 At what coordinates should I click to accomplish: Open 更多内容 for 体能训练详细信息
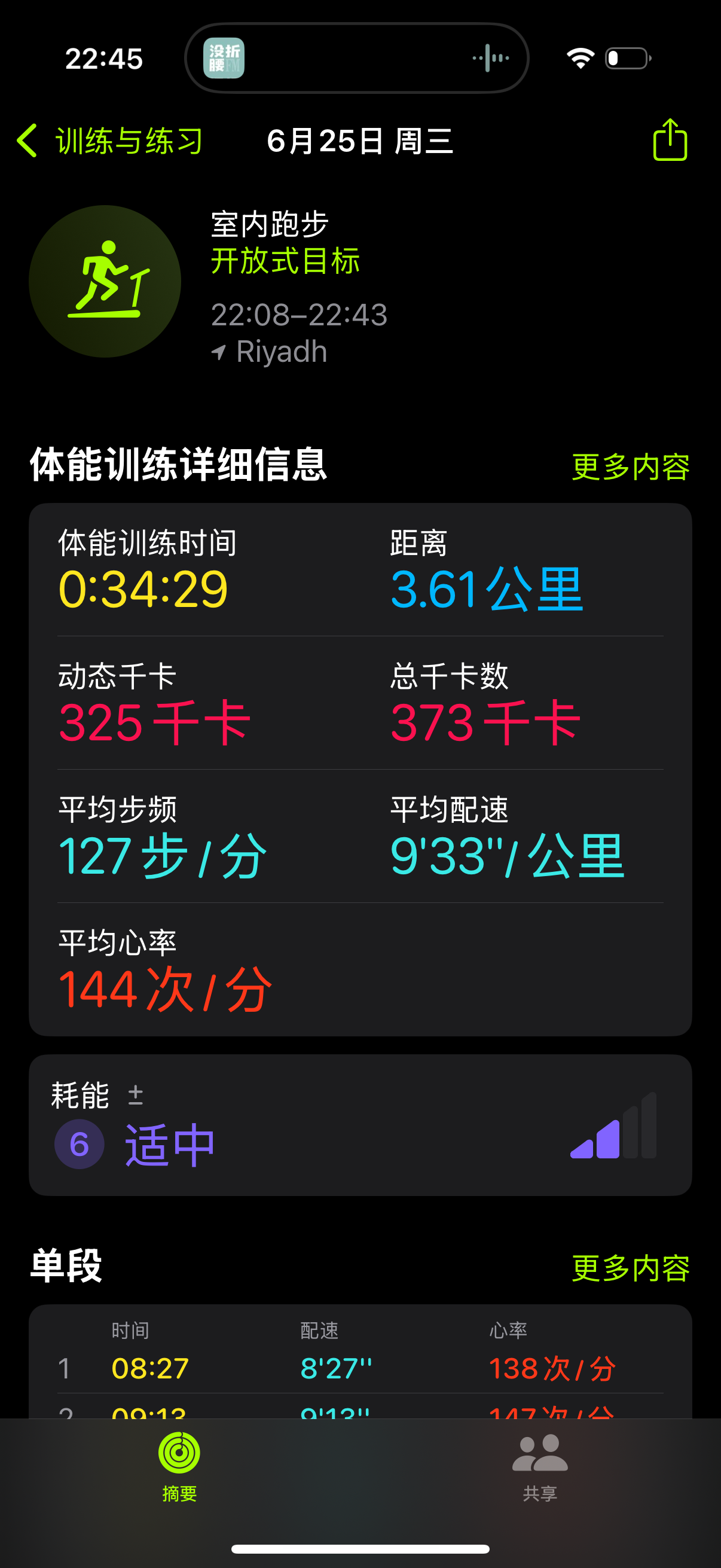tap(630, 467)
